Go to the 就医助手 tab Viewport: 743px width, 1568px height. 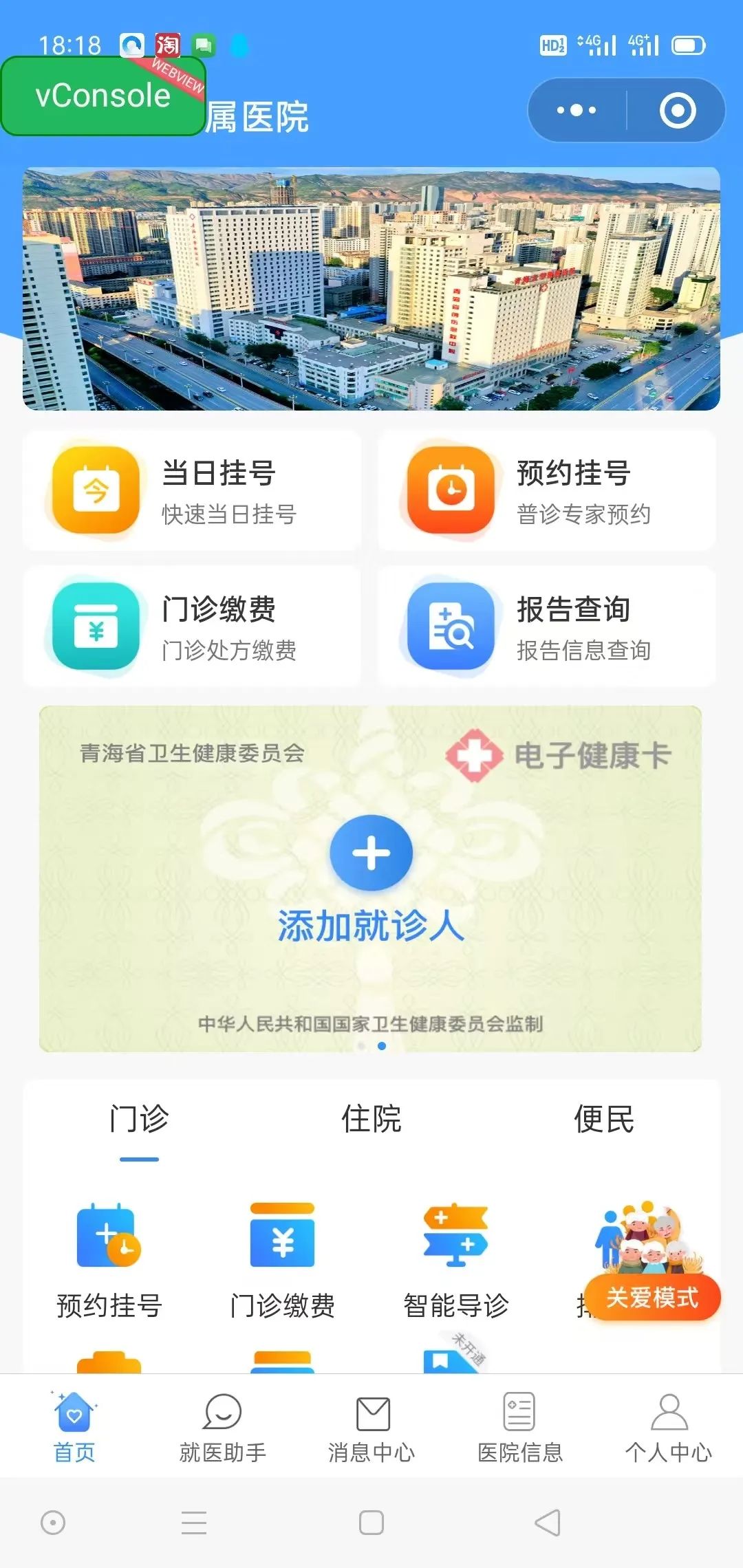[x=222, y=1428]
